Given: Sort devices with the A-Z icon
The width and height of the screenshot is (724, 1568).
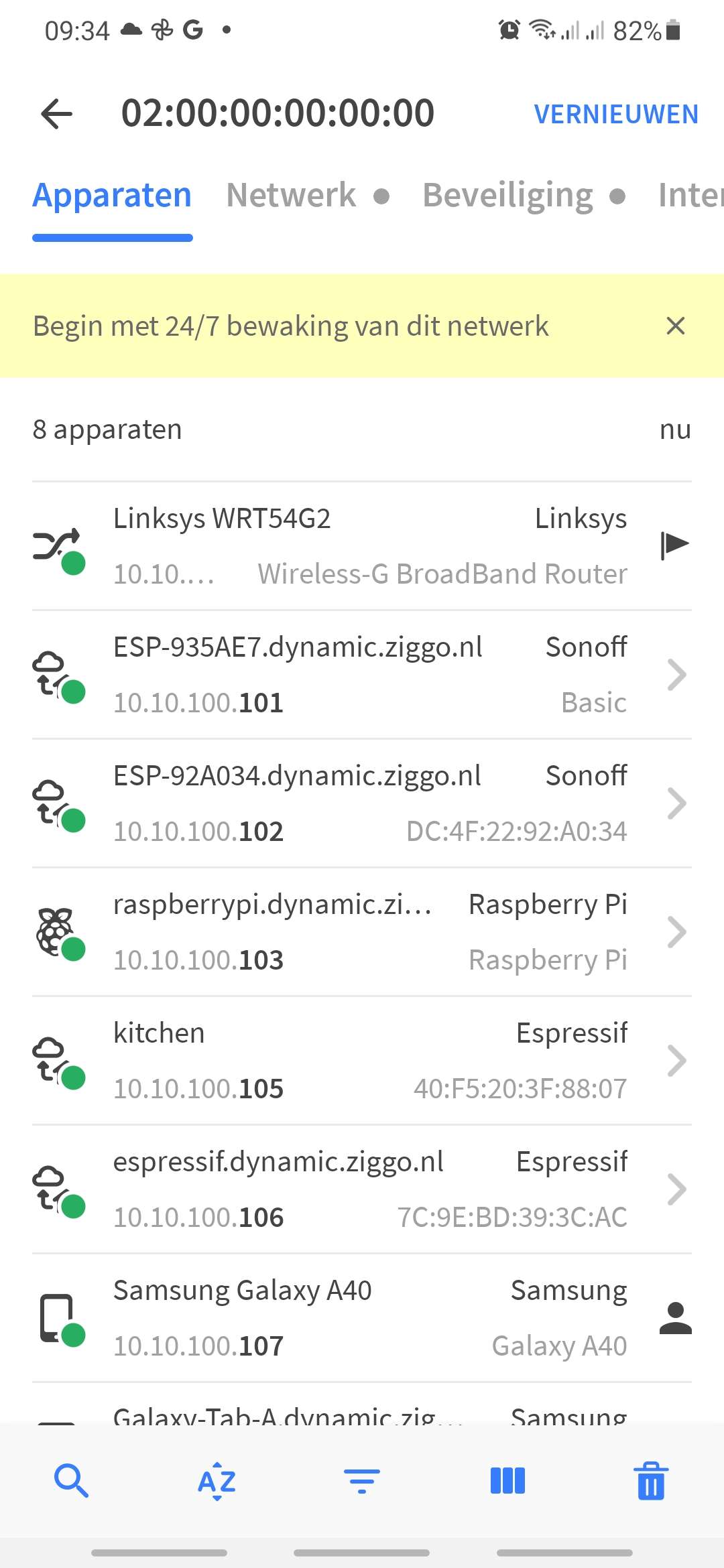Looking at the screenshot, I should pyautogui.click(x=217, y=1481).
